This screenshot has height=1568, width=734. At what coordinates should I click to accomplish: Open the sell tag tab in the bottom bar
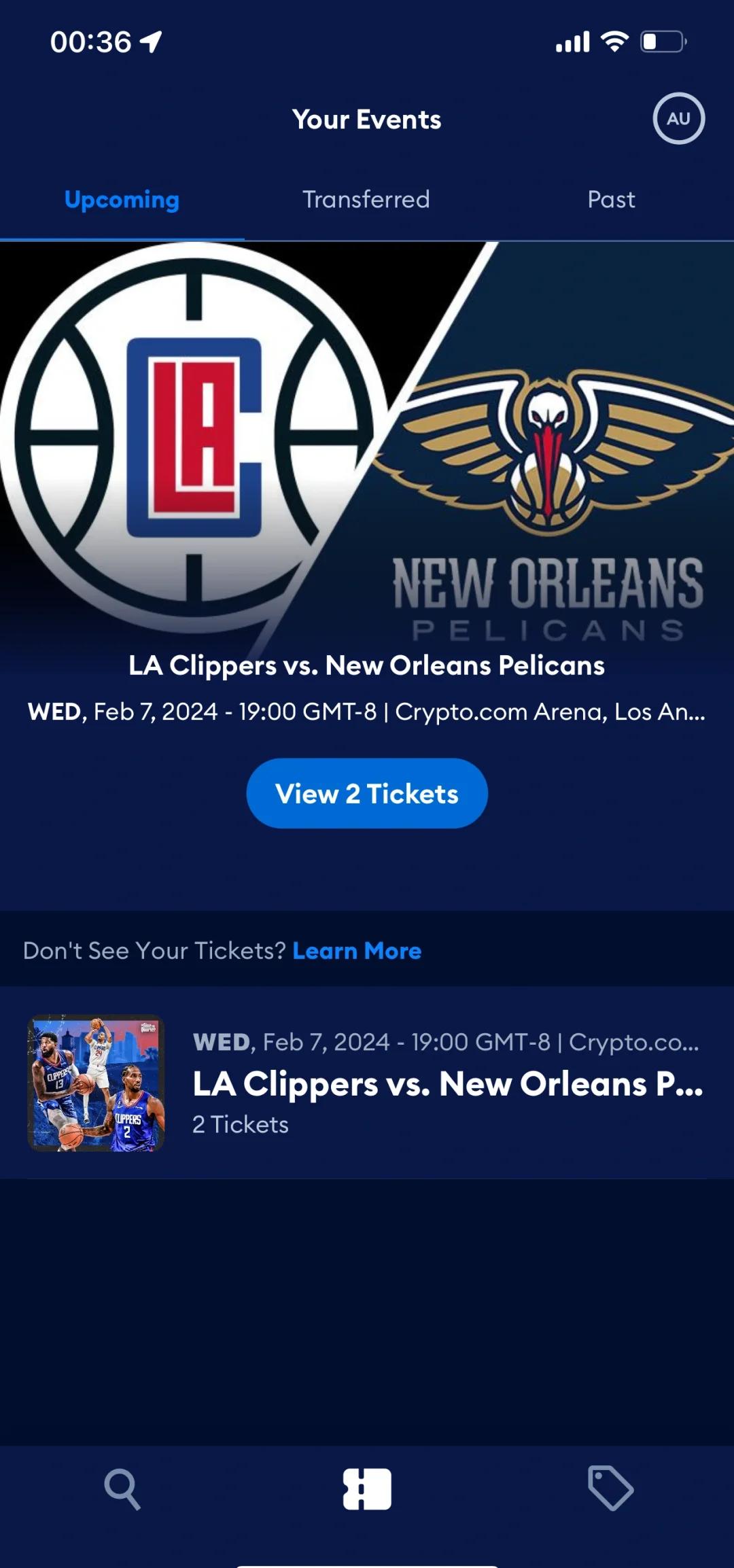[x=610, y=1488]
